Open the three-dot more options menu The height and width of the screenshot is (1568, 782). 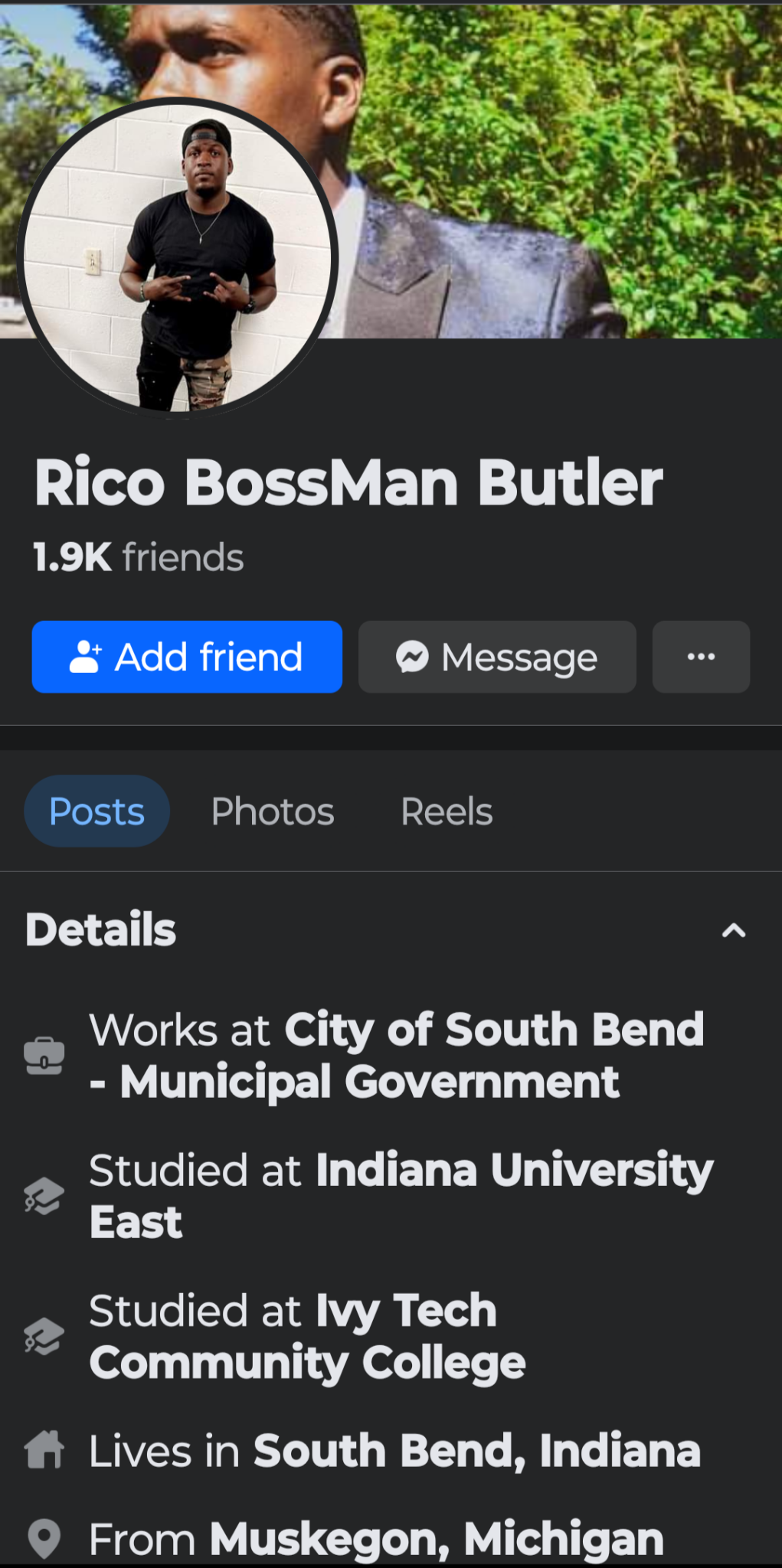pyautogui.click(x=701, y=657)
